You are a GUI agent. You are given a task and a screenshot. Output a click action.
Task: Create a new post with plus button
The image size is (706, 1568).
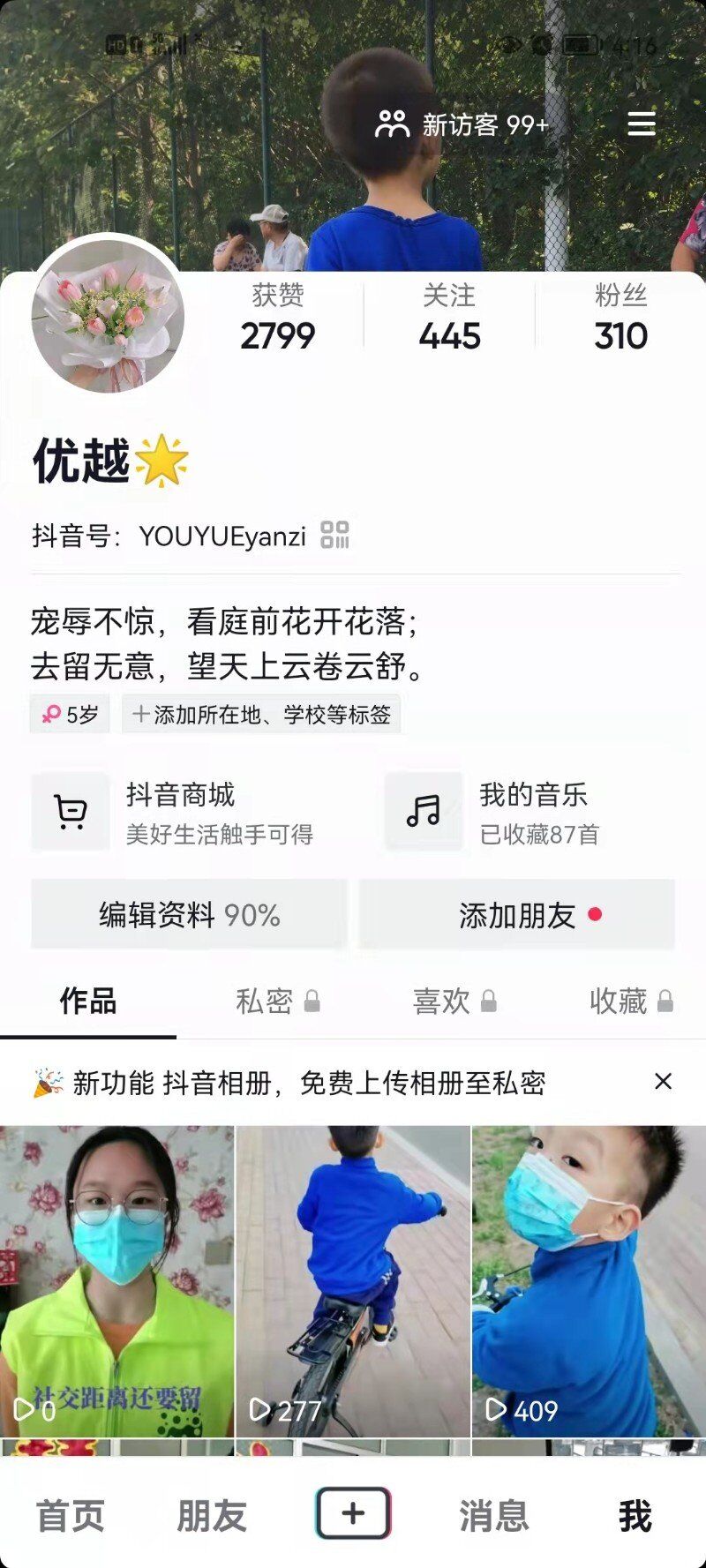tap(353, 1513)
